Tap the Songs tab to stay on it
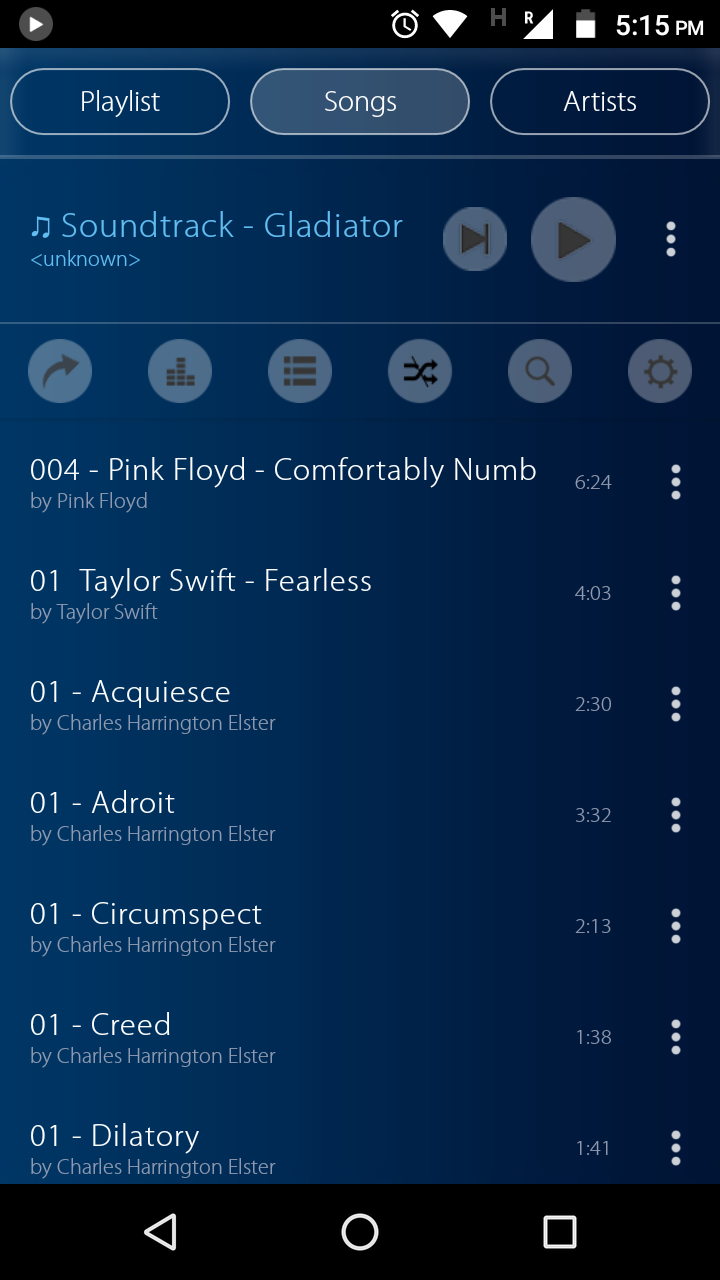The image size is (720, 1280). point(359,101)
